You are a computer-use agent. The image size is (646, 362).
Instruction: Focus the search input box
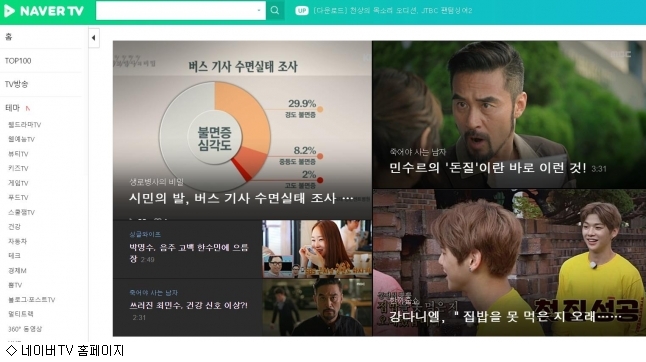(x=176, y=11)
